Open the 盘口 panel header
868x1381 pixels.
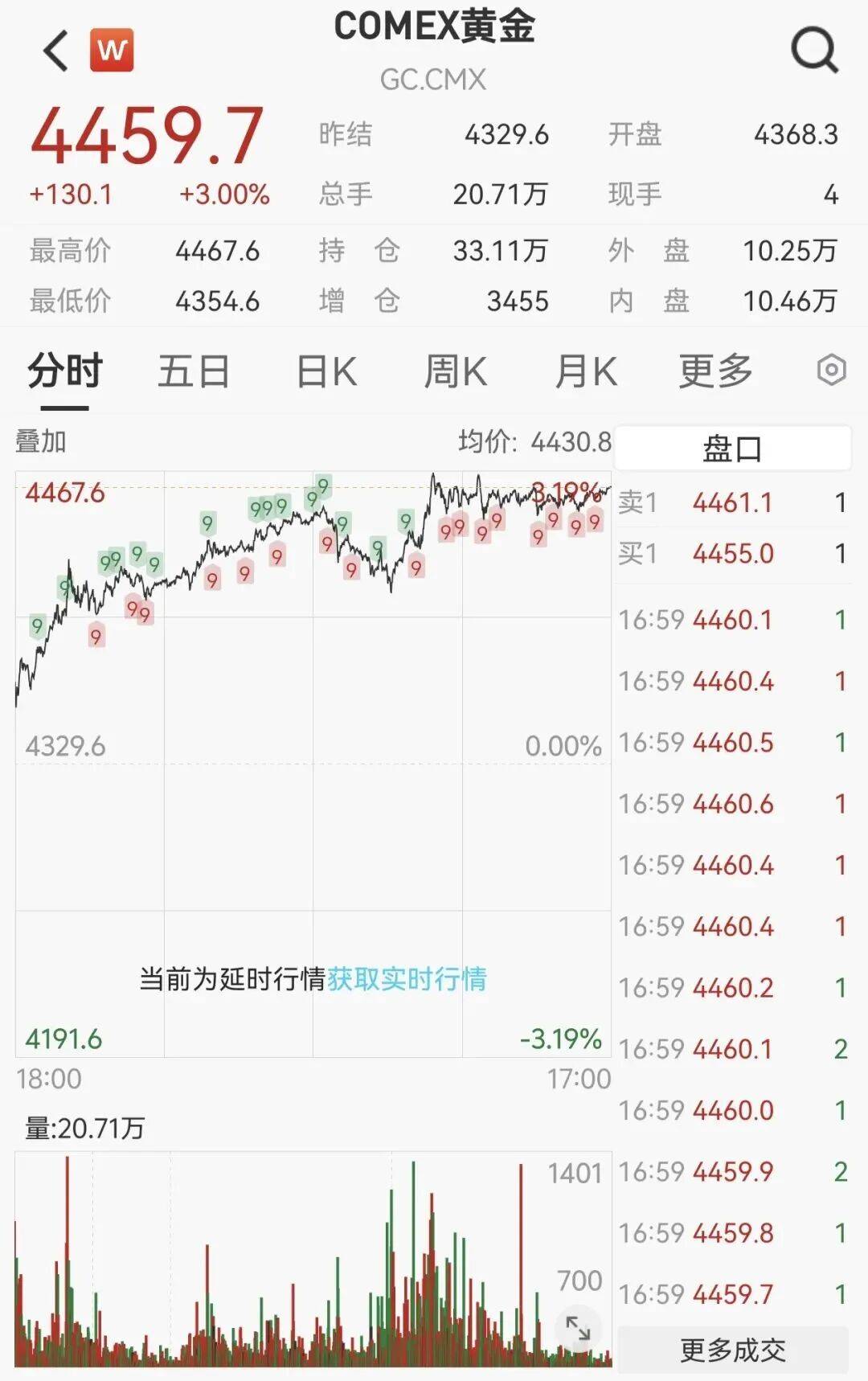(731, 449)
